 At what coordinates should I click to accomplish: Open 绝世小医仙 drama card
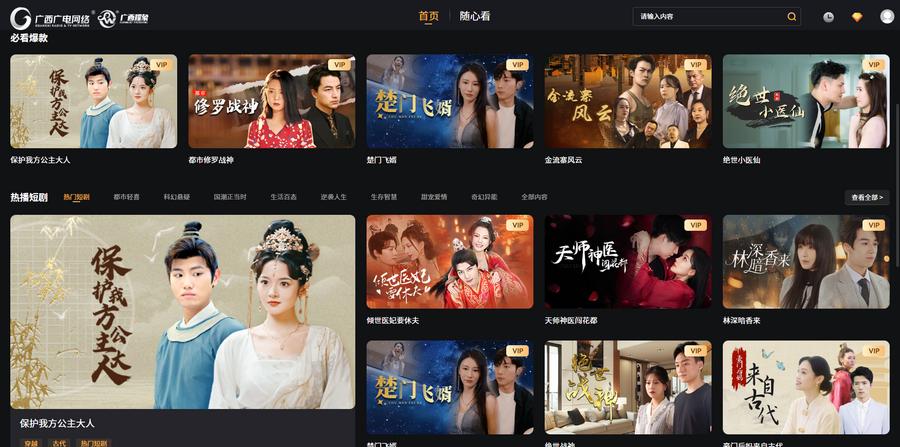805,101
